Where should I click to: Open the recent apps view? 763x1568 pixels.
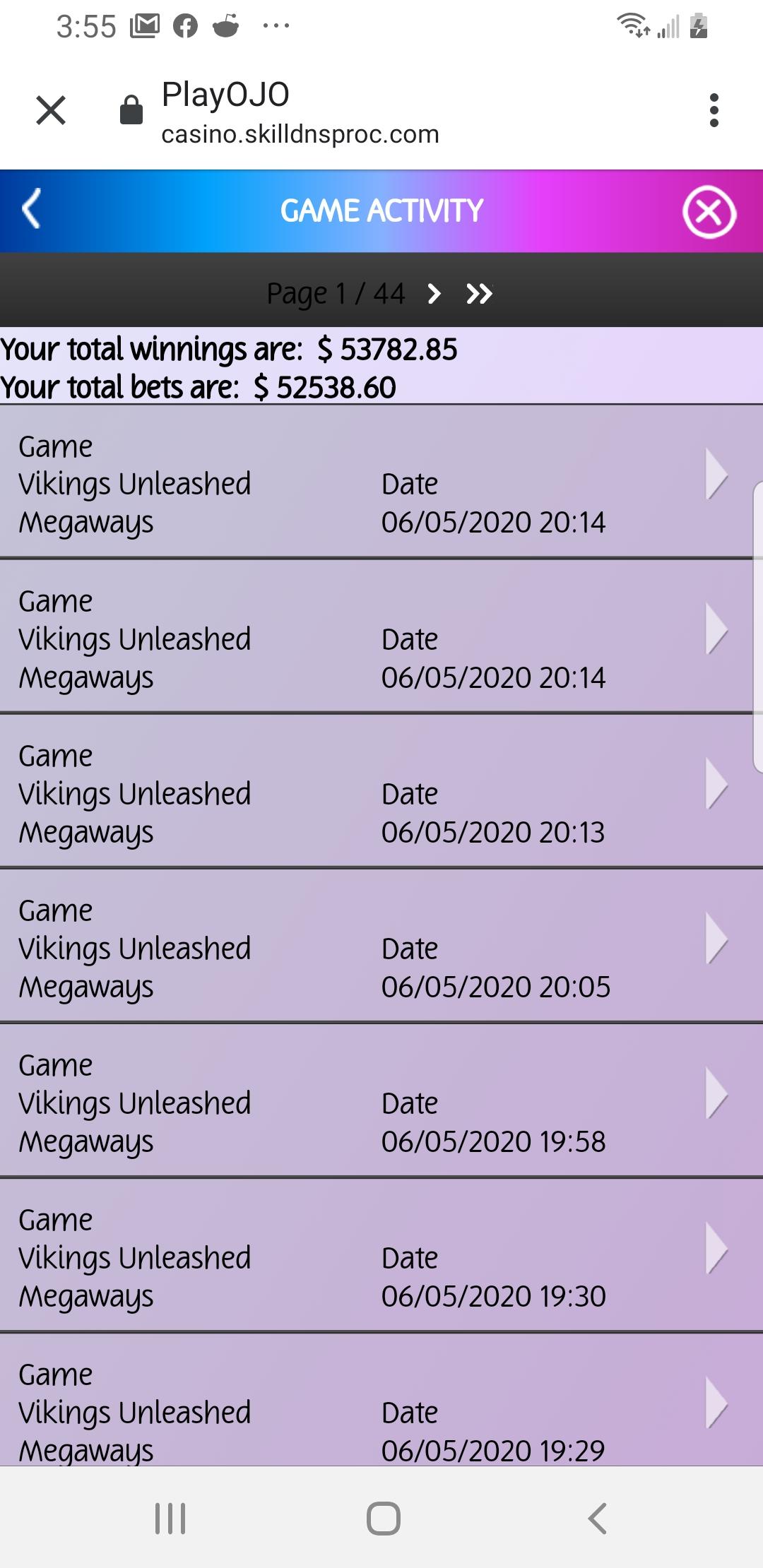(170, 1518)
